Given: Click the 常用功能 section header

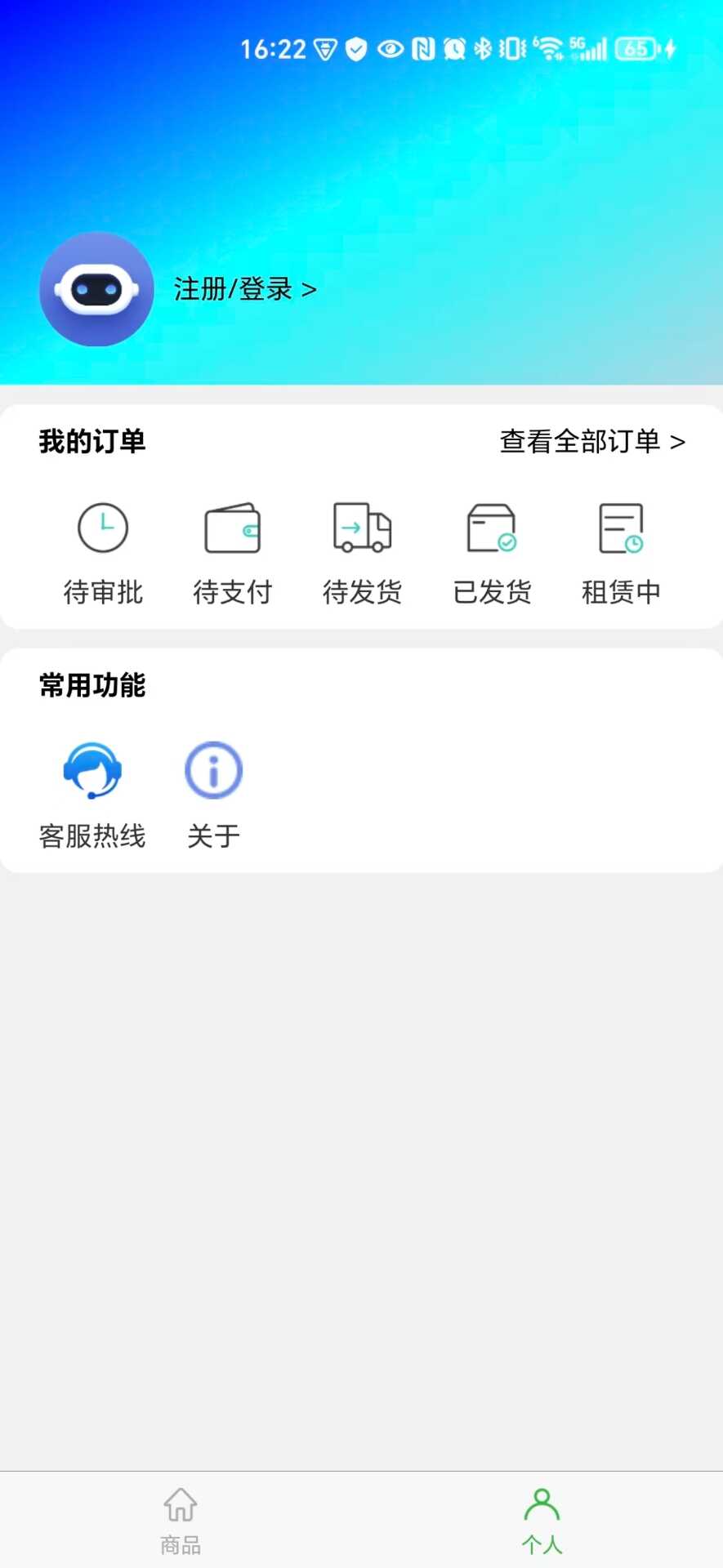Looking at the screenshot, I should pos(92,686).
